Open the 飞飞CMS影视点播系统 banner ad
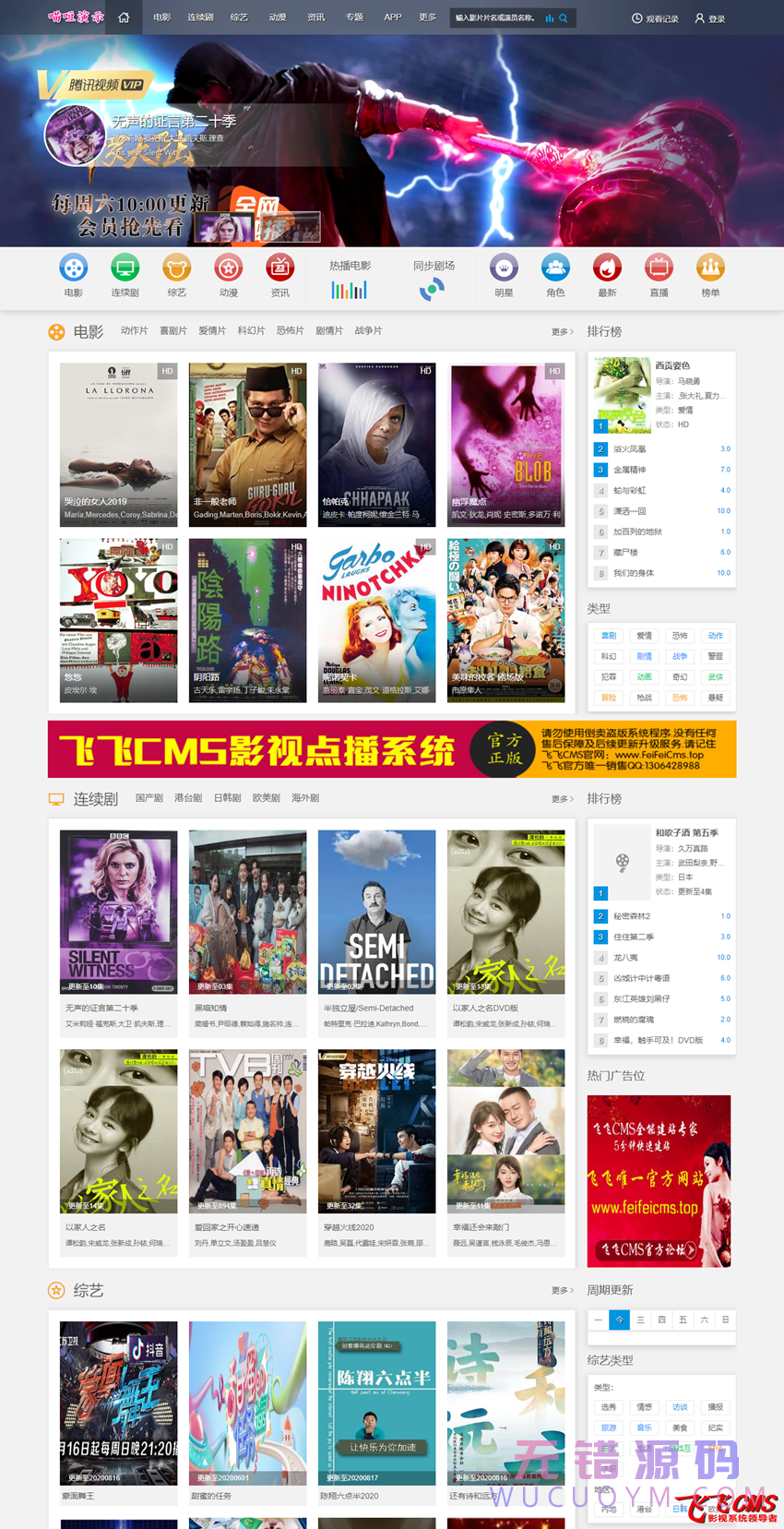The image size is (784, 1529). [392, 749]
